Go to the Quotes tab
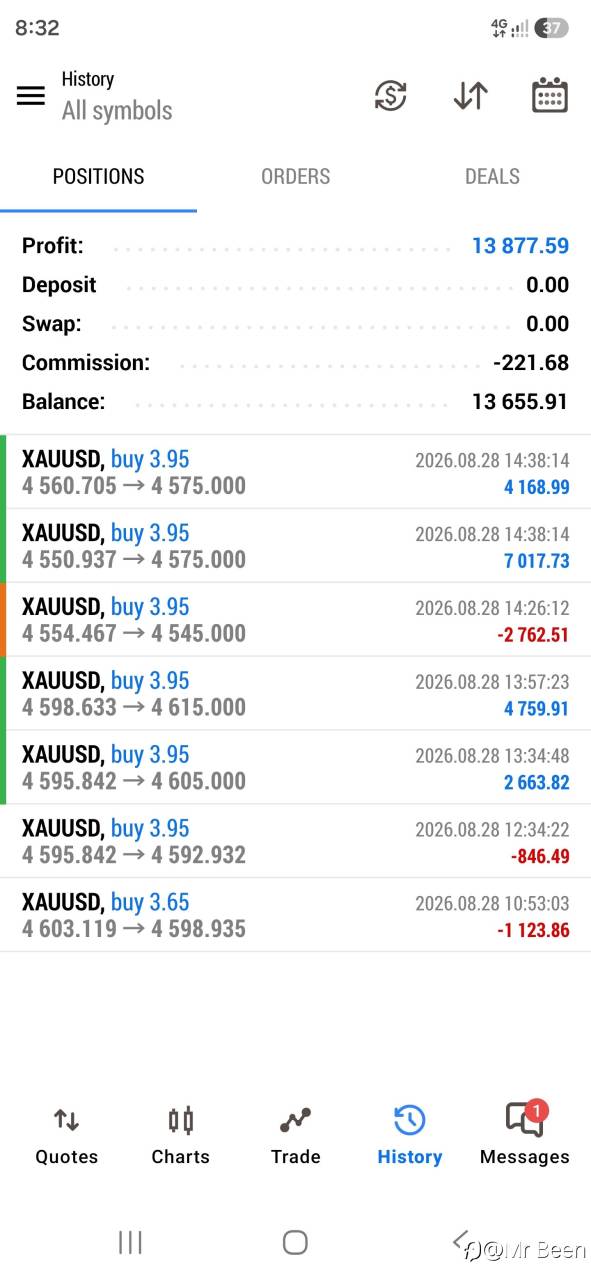This screenshot has height=1280, width=591. 67,1136
